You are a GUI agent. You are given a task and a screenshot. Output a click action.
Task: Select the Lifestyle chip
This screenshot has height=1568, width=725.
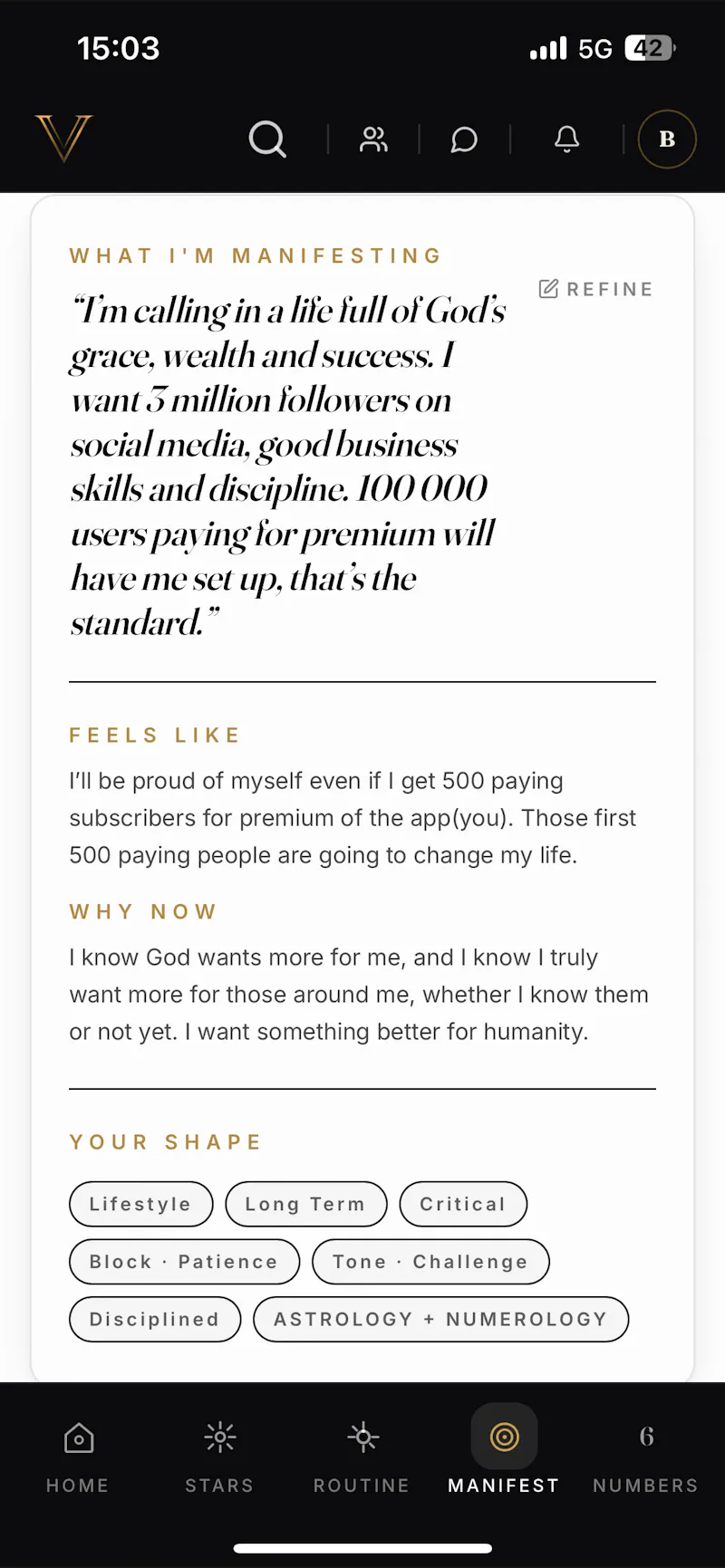(x=140, y=1204)
